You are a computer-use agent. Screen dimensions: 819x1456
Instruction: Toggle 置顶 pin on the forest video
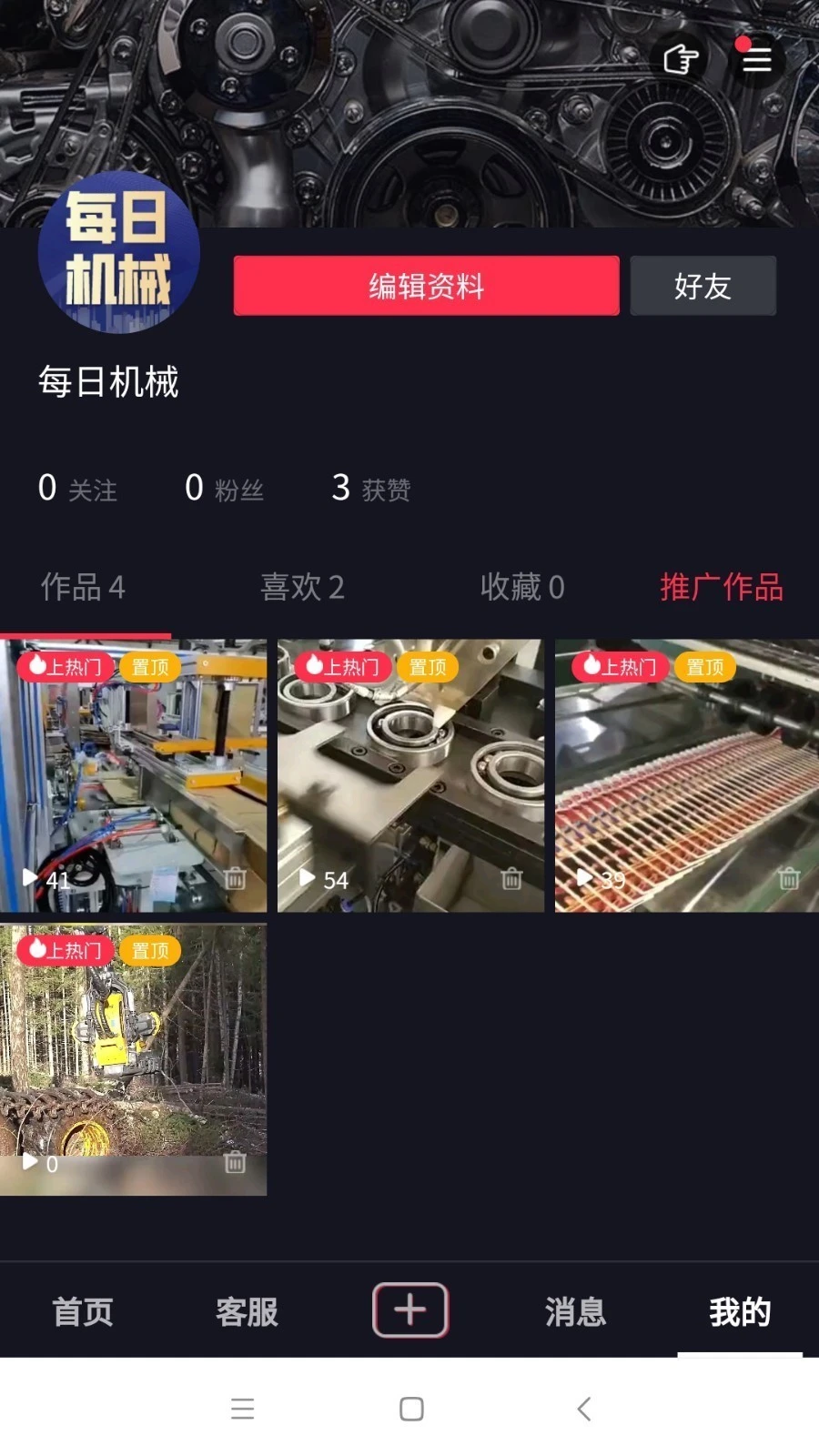tap(149, 950)
